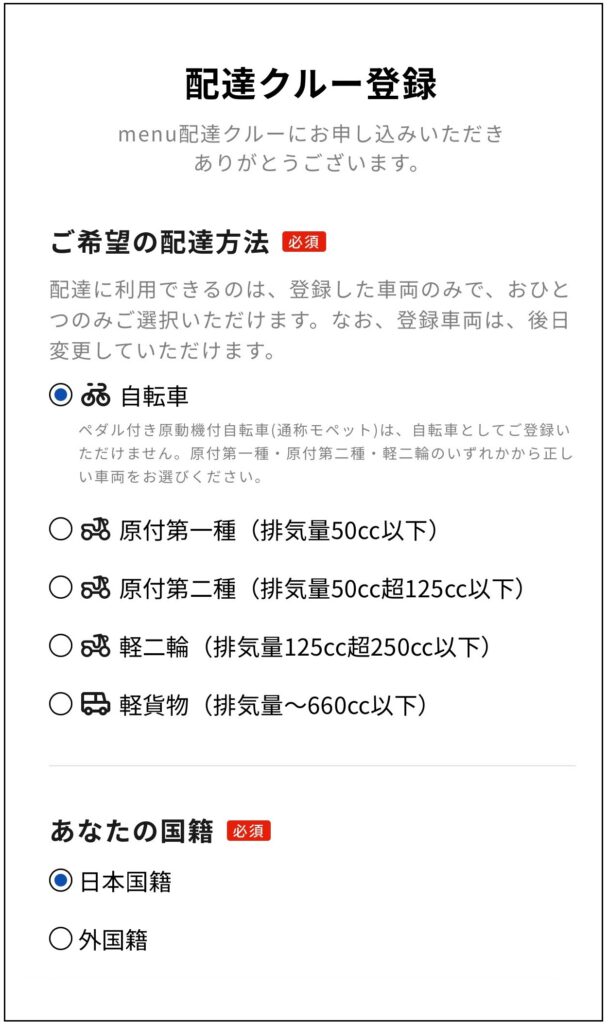Select 原付第二種 (50cc超125cc以下)
Image resolution: width=608 pixels, height=1024 pixels.
61,588
